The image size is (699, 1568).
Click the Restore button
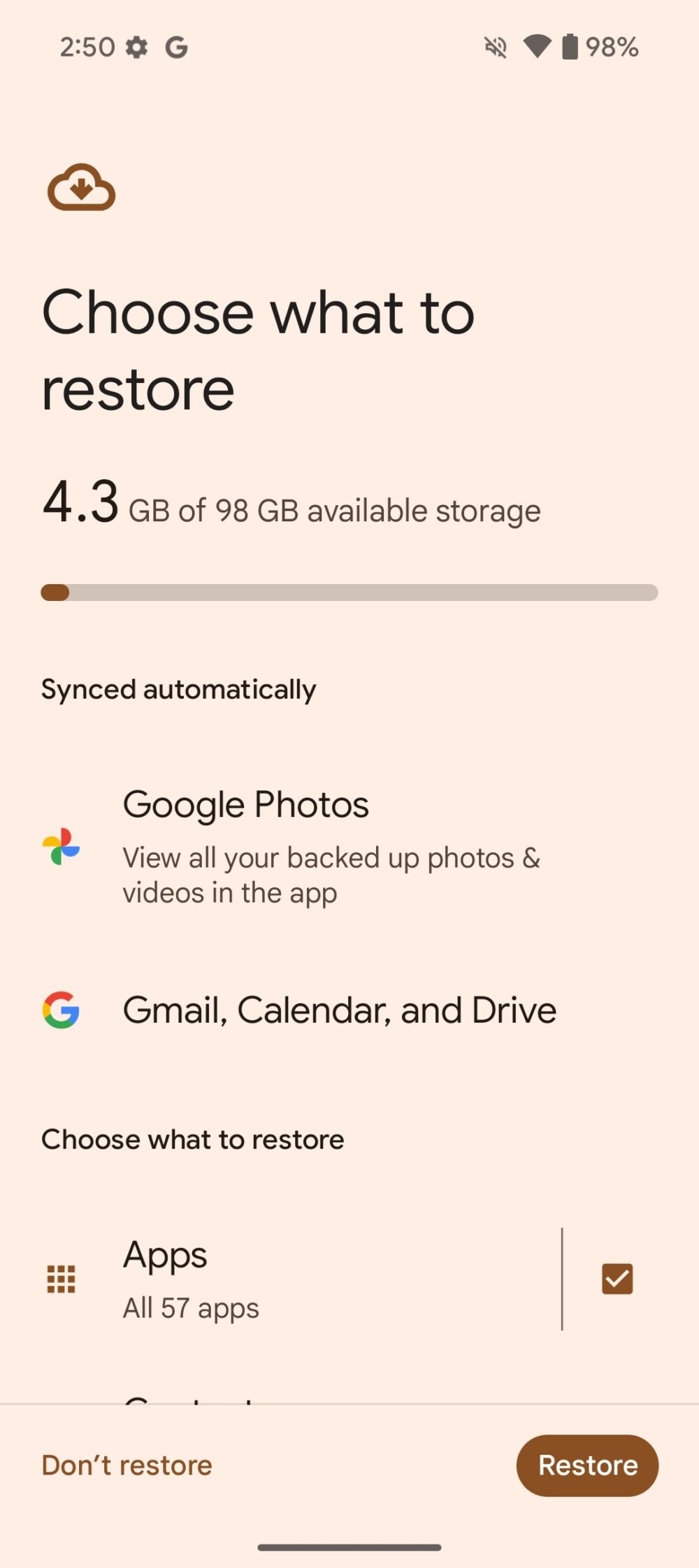coord(587,1466)
